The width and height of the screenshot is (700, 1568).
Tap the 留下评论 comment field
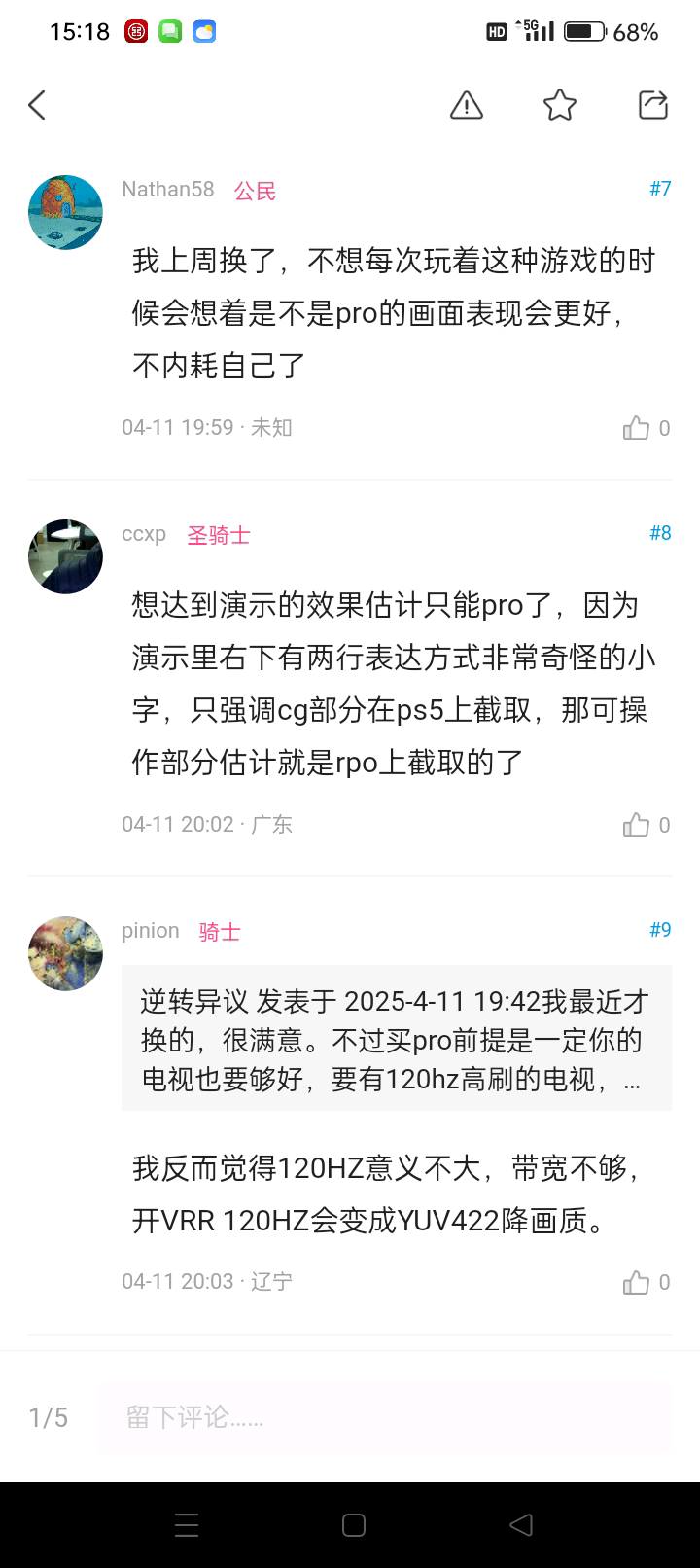pyautogui.click(x=384, y=1417)
